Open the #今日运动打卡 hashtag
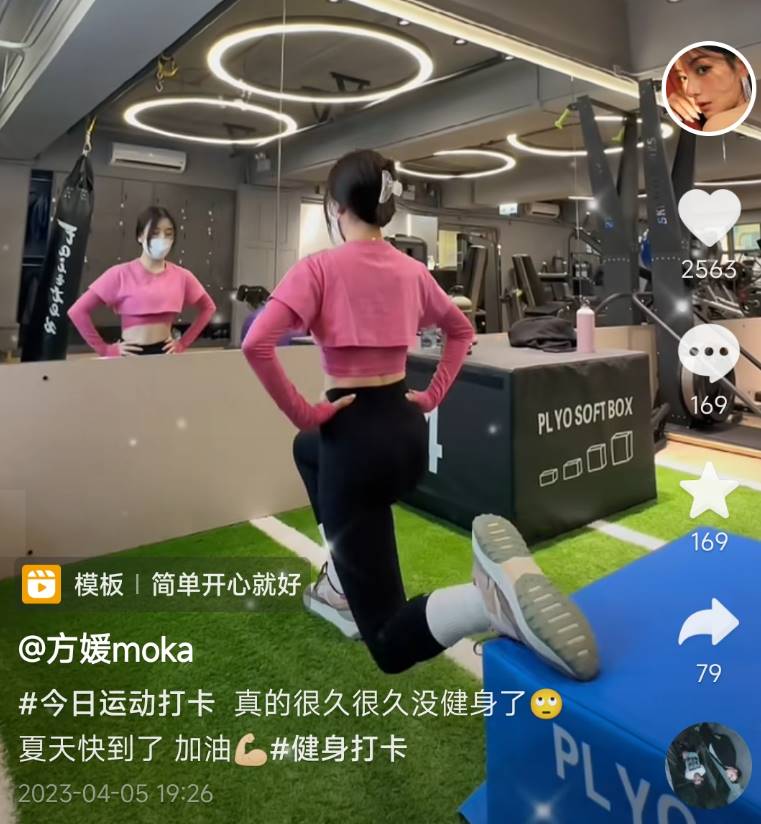761x824 pixels. (x=118, y=704)
